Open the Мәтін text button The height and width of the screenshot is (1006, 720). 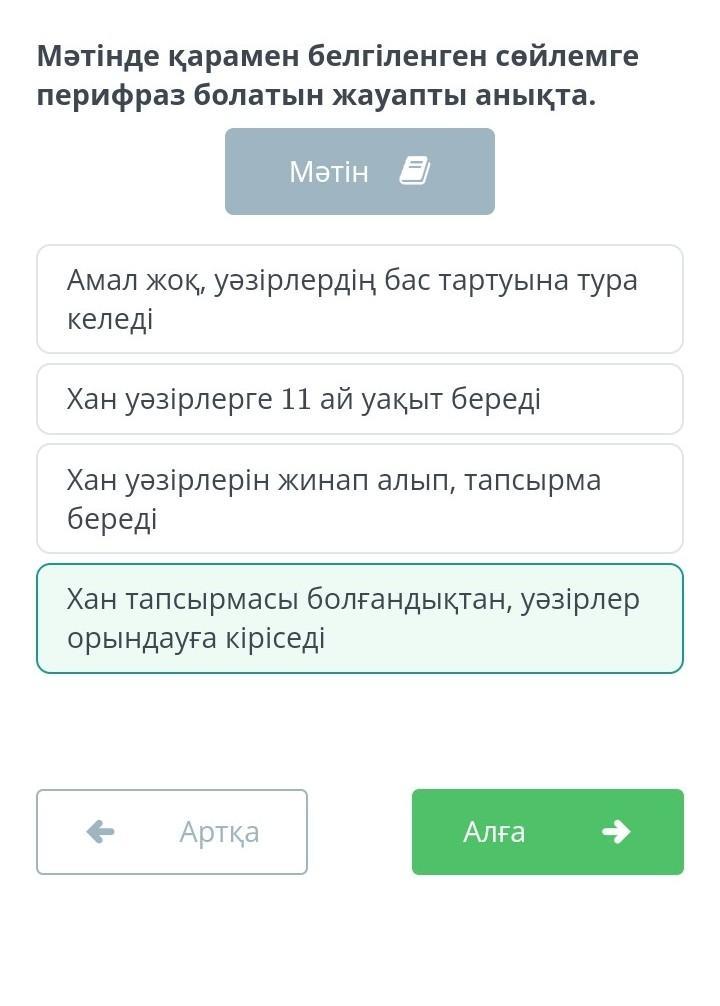pos(359,171)
